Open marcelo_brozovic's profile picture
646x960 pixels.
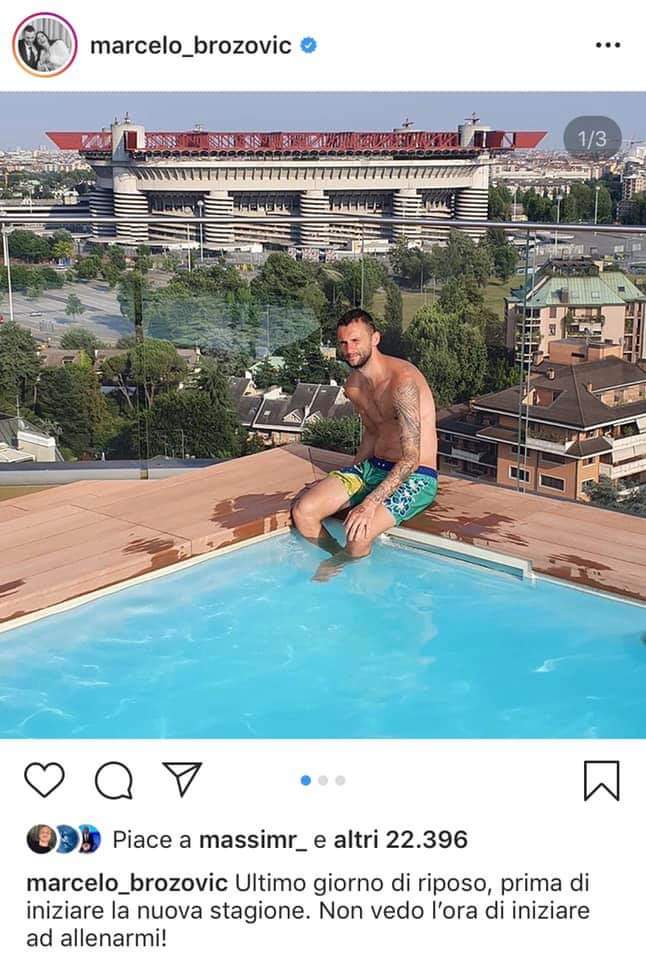pos(45,45)
